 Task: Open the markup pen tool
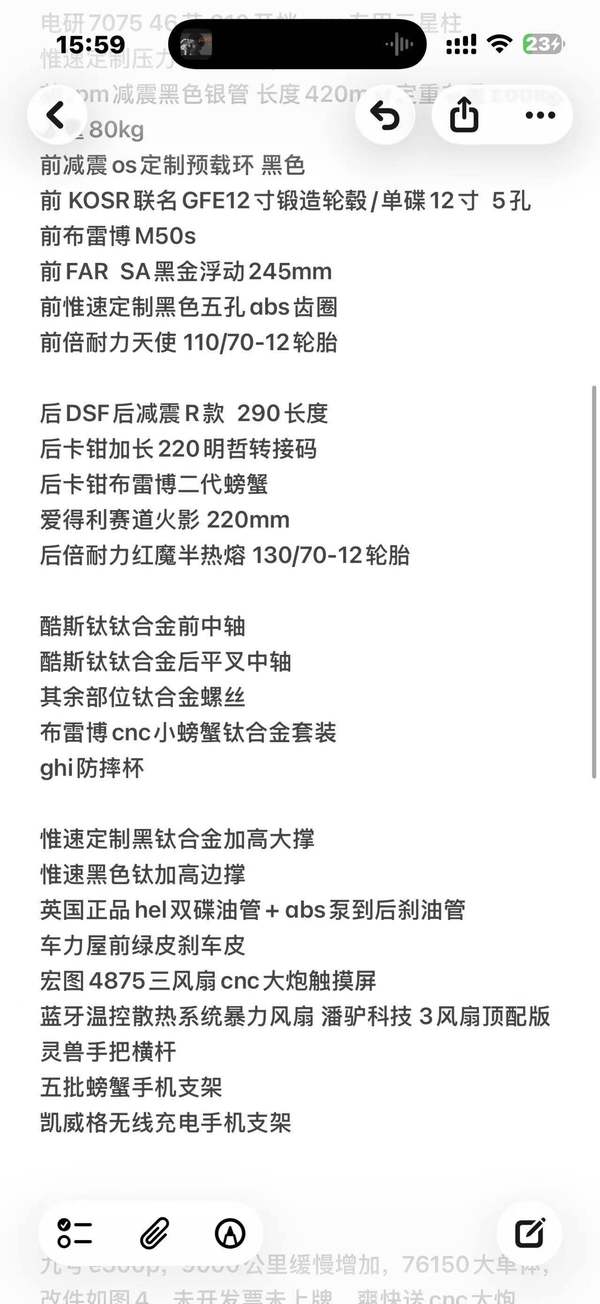coord(230,1233)
